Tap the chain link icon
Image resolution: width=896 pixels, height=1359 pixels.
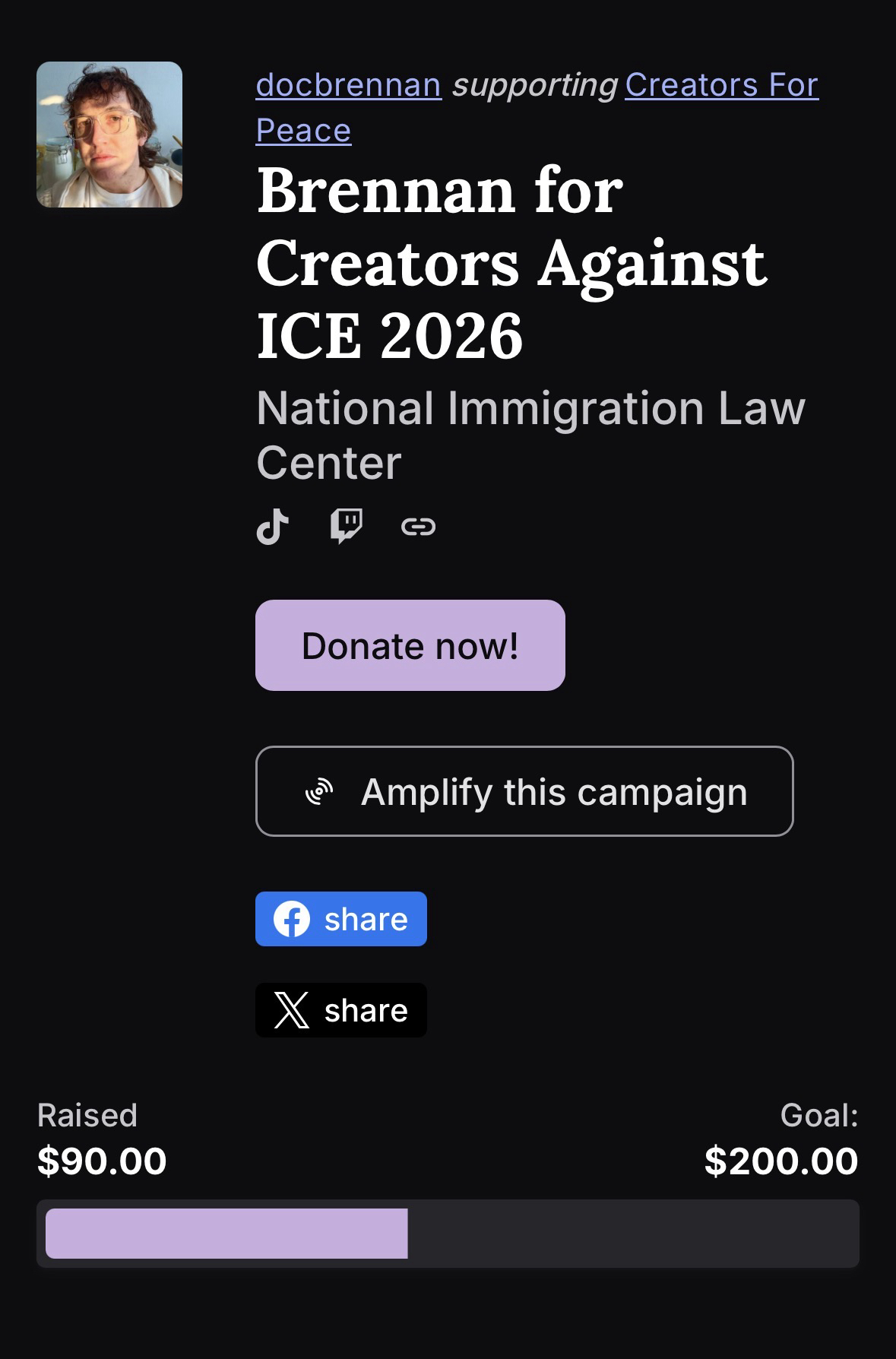(418, 526)
